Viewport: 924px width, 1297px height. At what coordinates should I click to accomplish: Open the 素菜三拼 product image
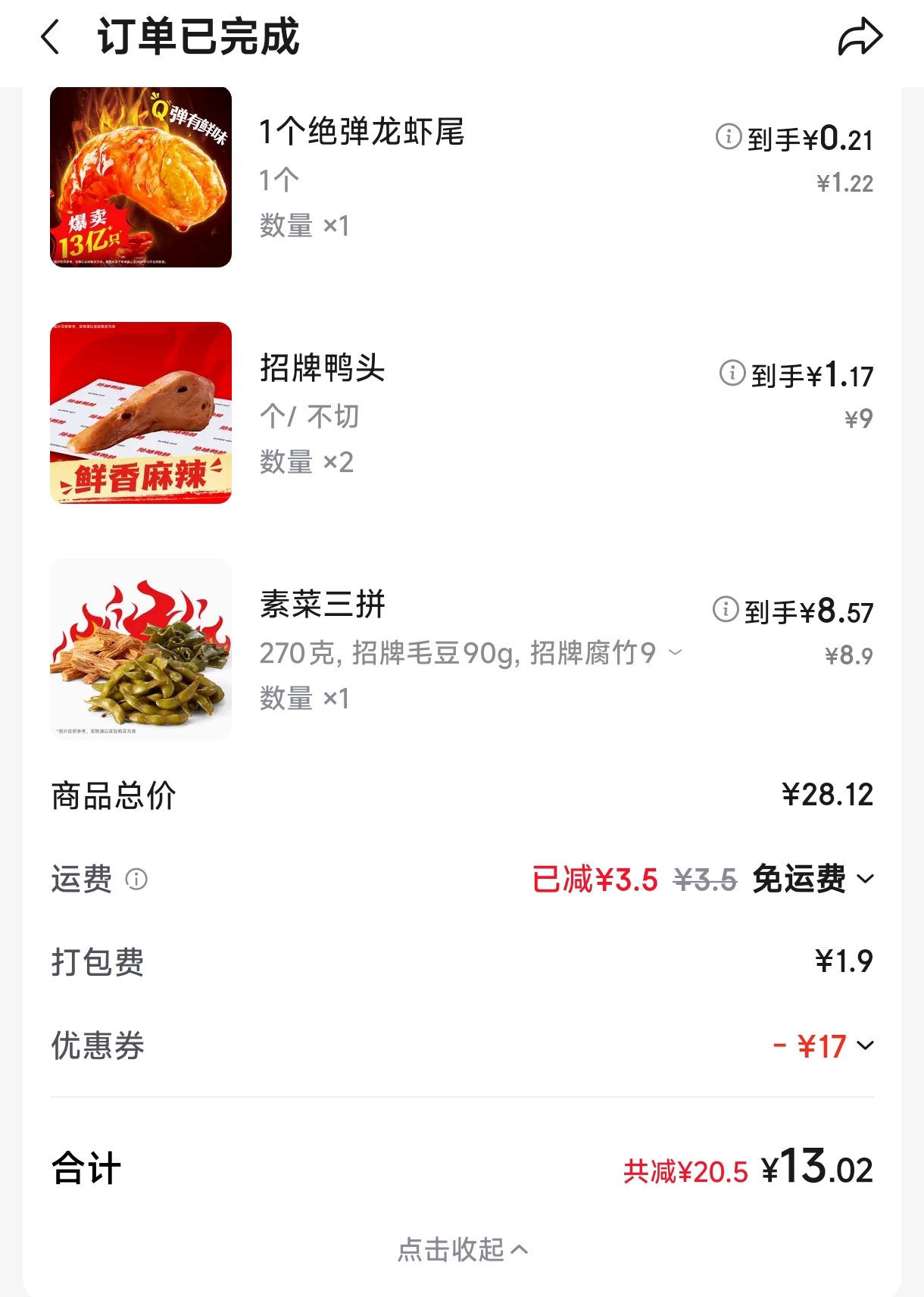coord(141,649)
